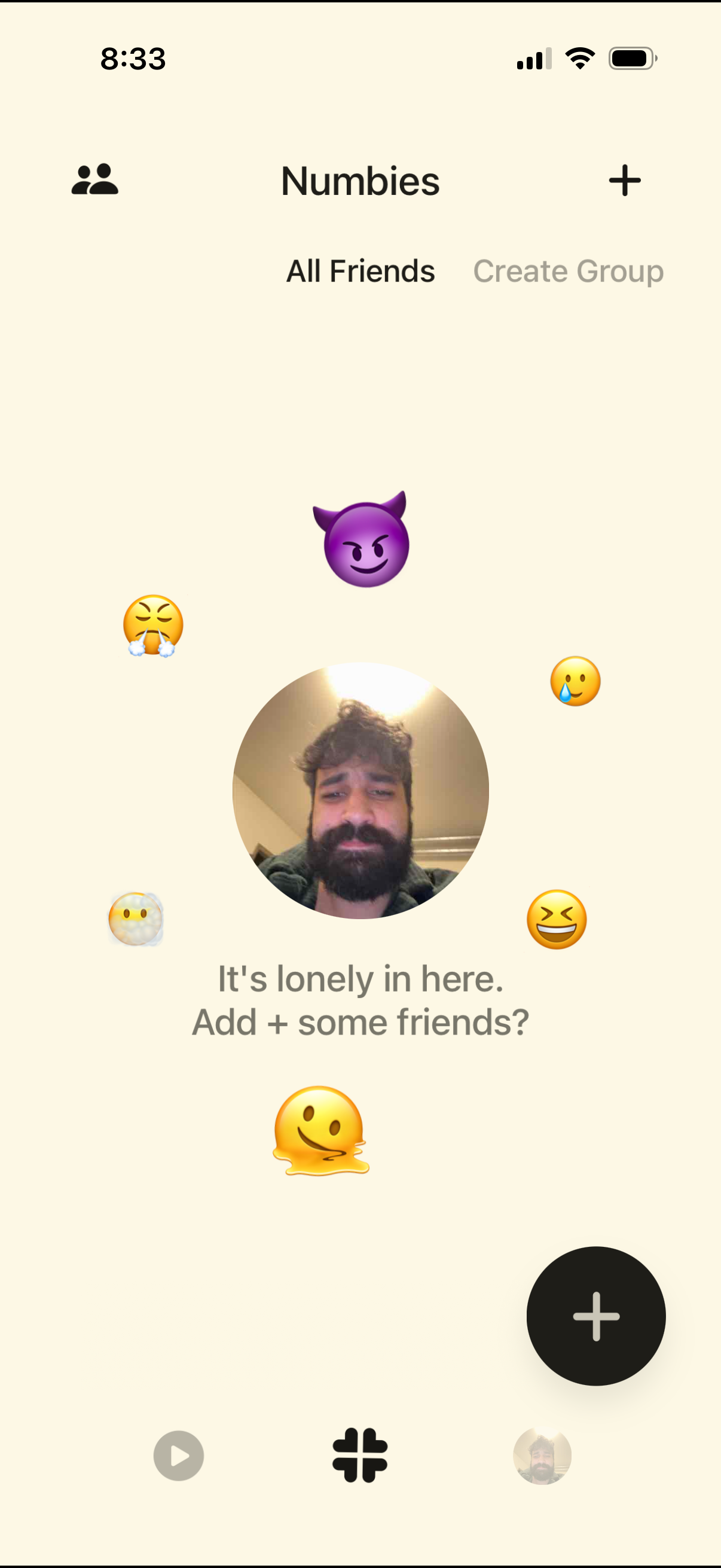Open the profile photo tab

[542, 1456]
